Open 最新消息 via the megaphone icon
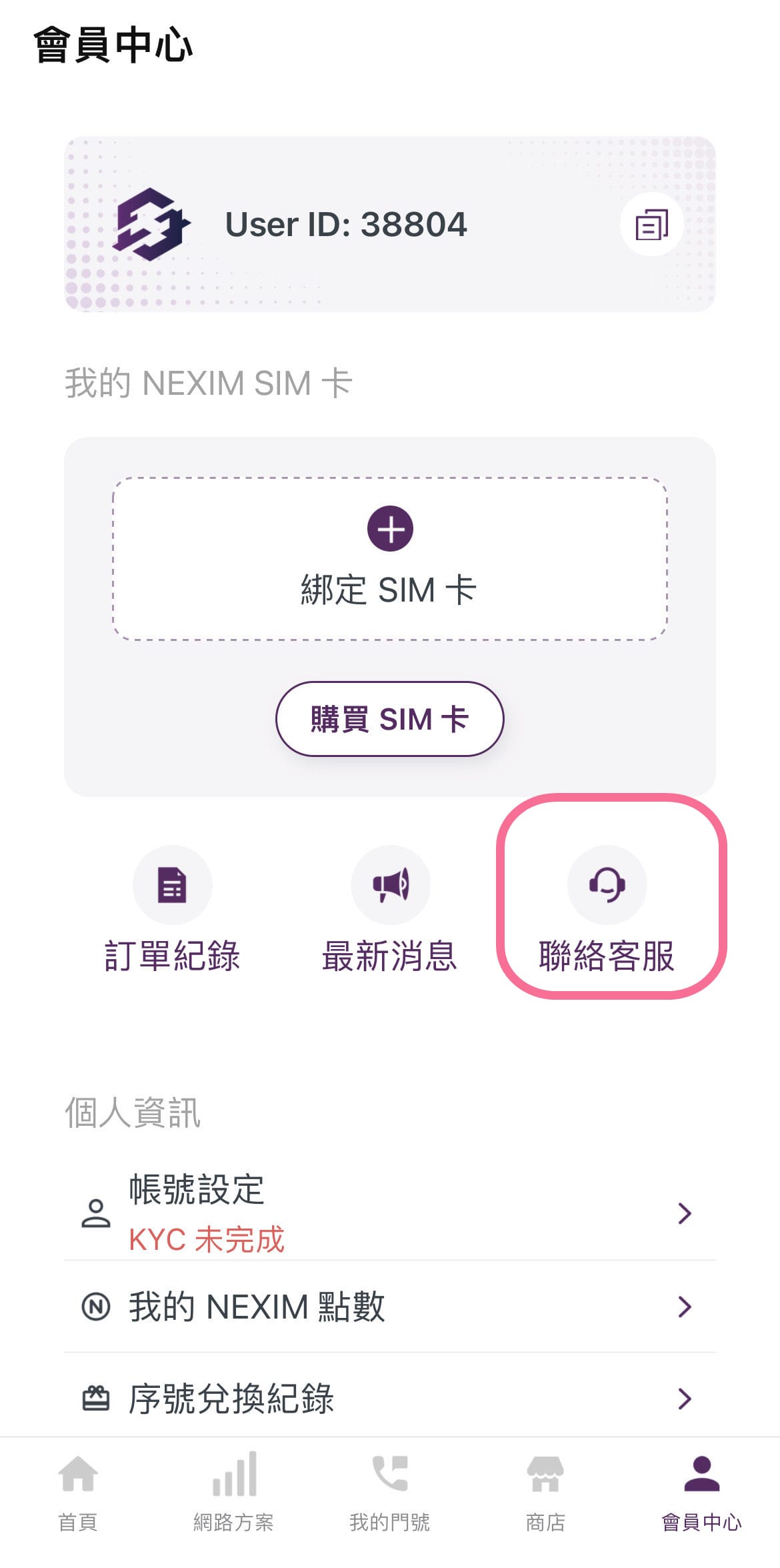This screenshot has width=780, height=1568. point(390,885)
